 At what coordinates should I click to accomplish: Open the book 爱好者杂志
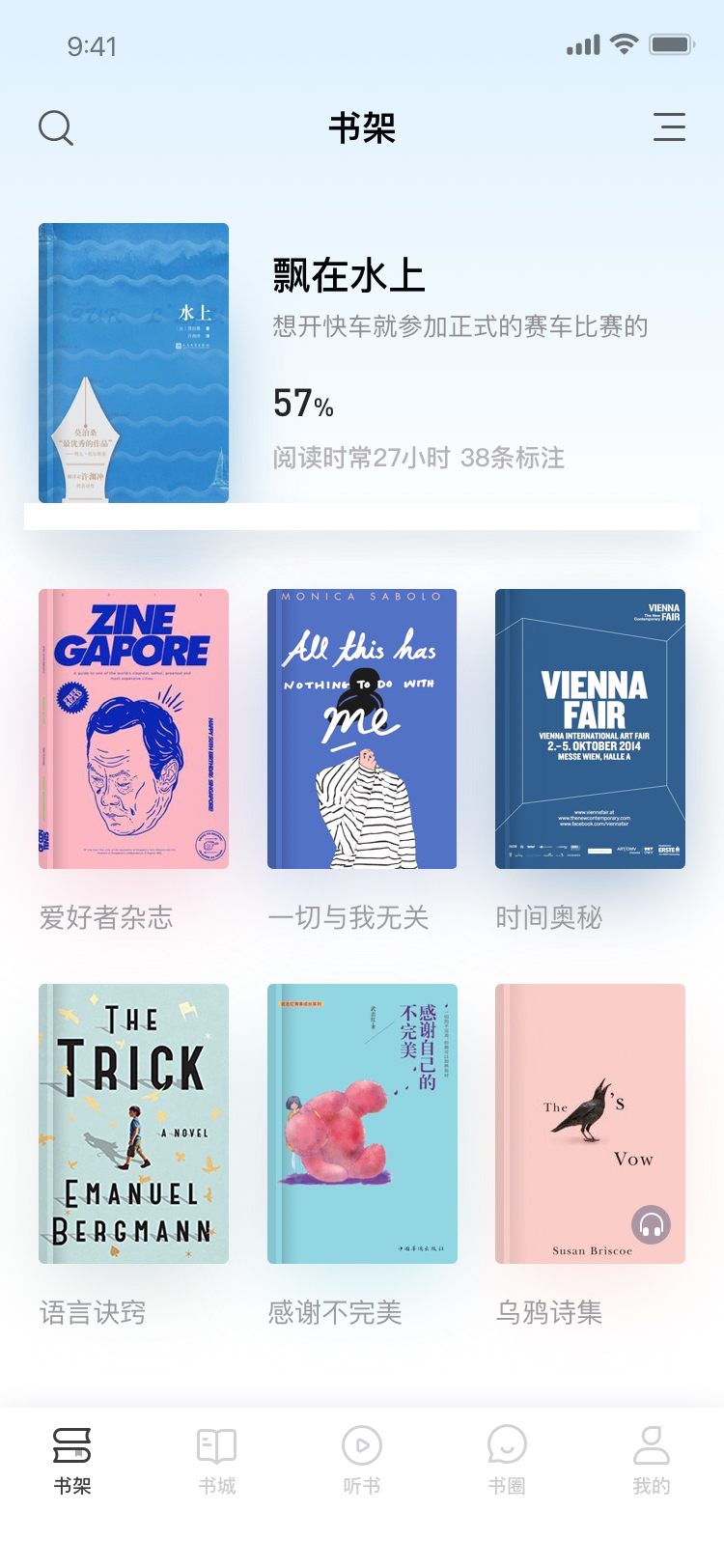(x=133, y=729)
